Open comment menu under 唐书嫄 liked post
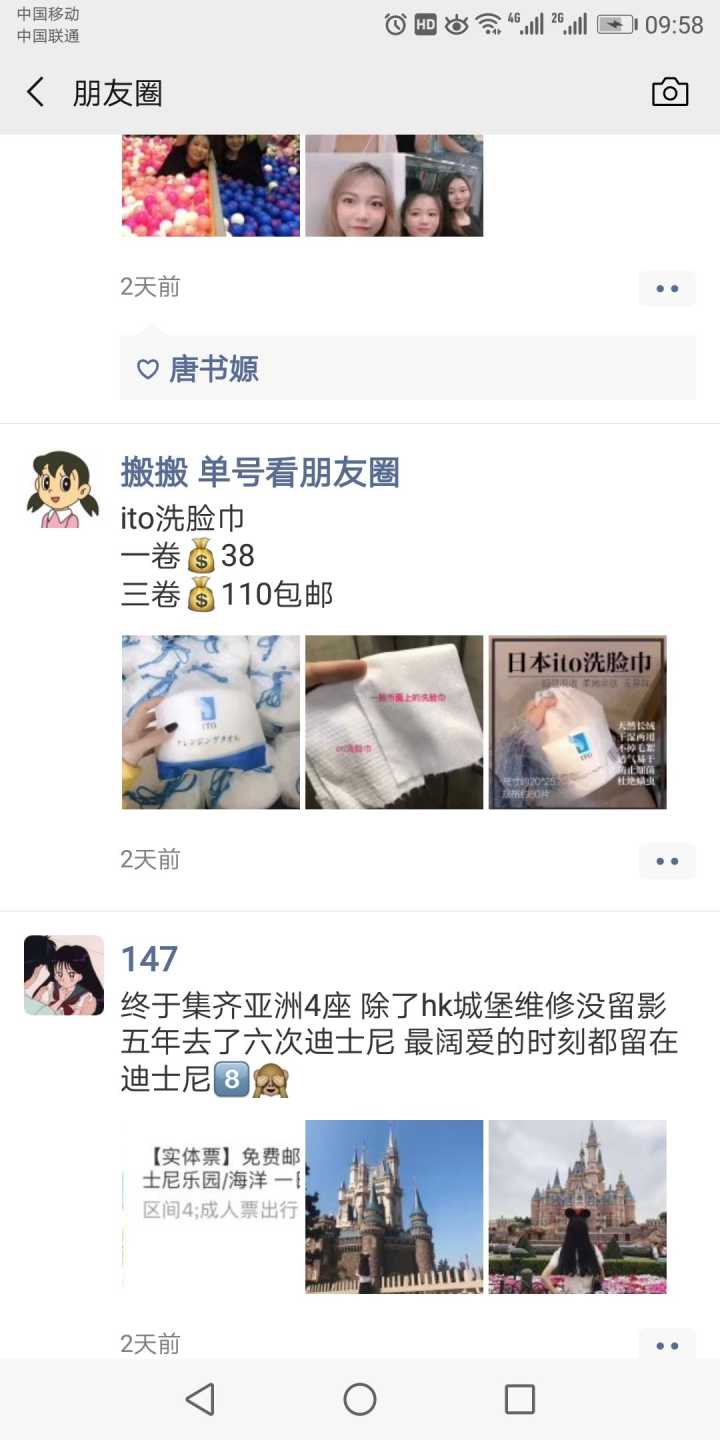 click(x=667, y=289)
